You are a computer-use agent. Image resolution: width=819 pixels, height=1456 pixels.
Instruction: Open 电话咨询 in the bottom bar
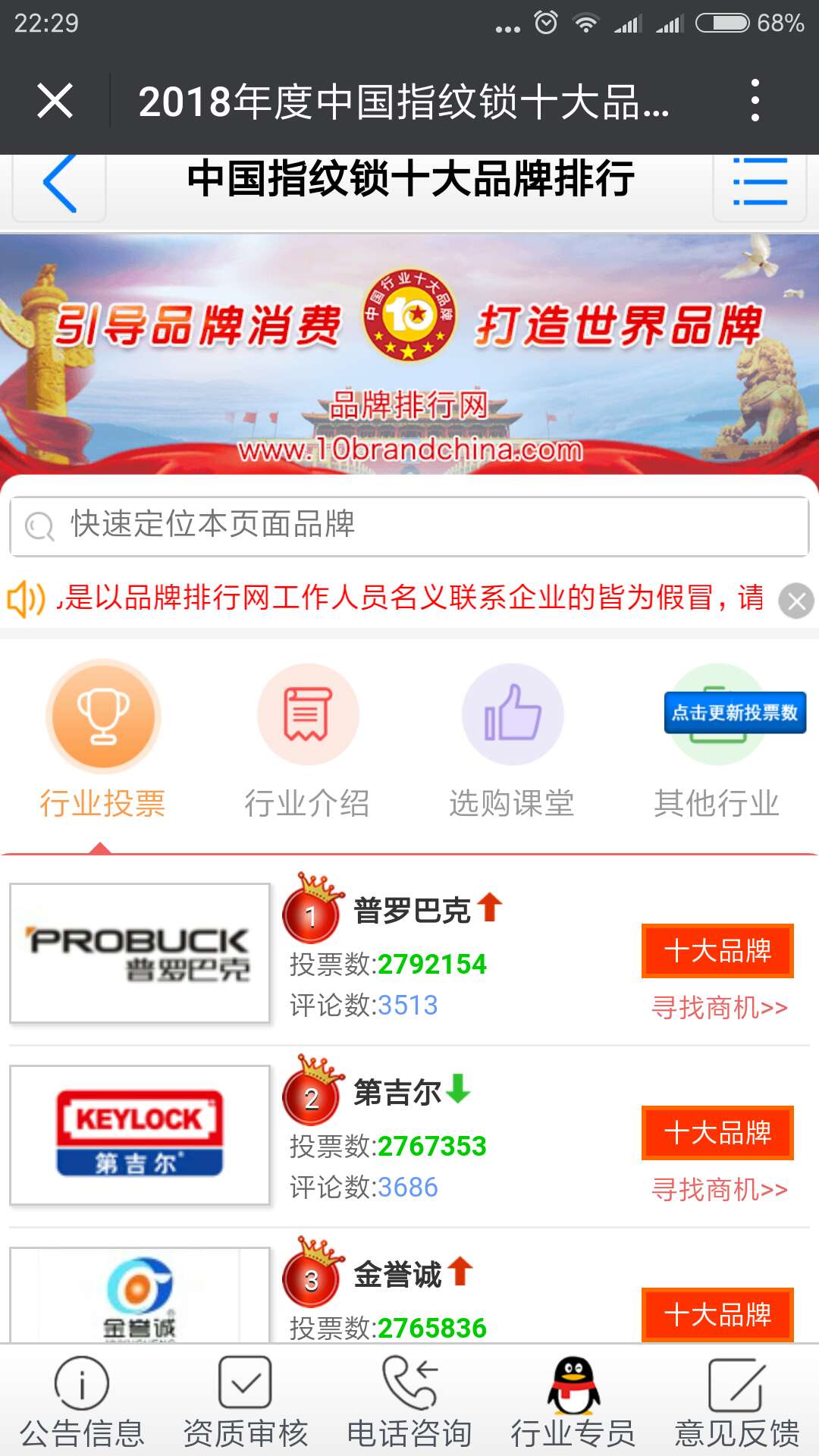(x=409, y=1403)
